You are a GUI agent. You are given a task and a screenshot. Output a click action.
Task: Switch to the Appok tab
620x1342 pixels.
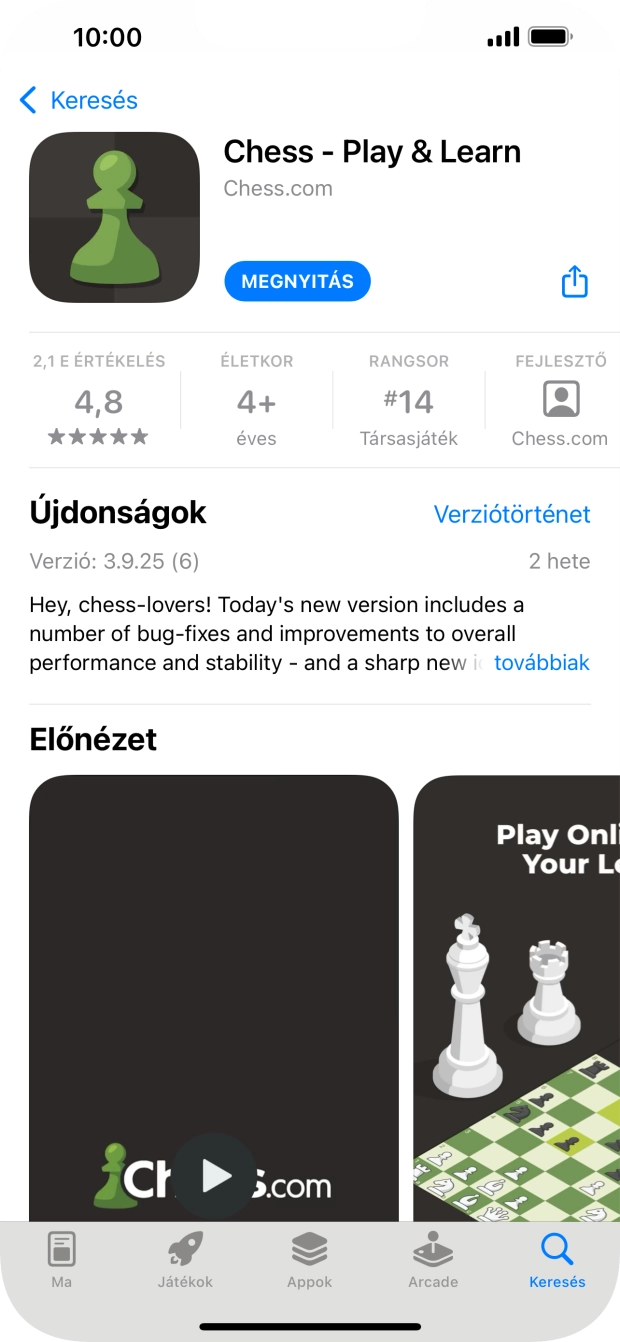click(x=309, y=1260)
